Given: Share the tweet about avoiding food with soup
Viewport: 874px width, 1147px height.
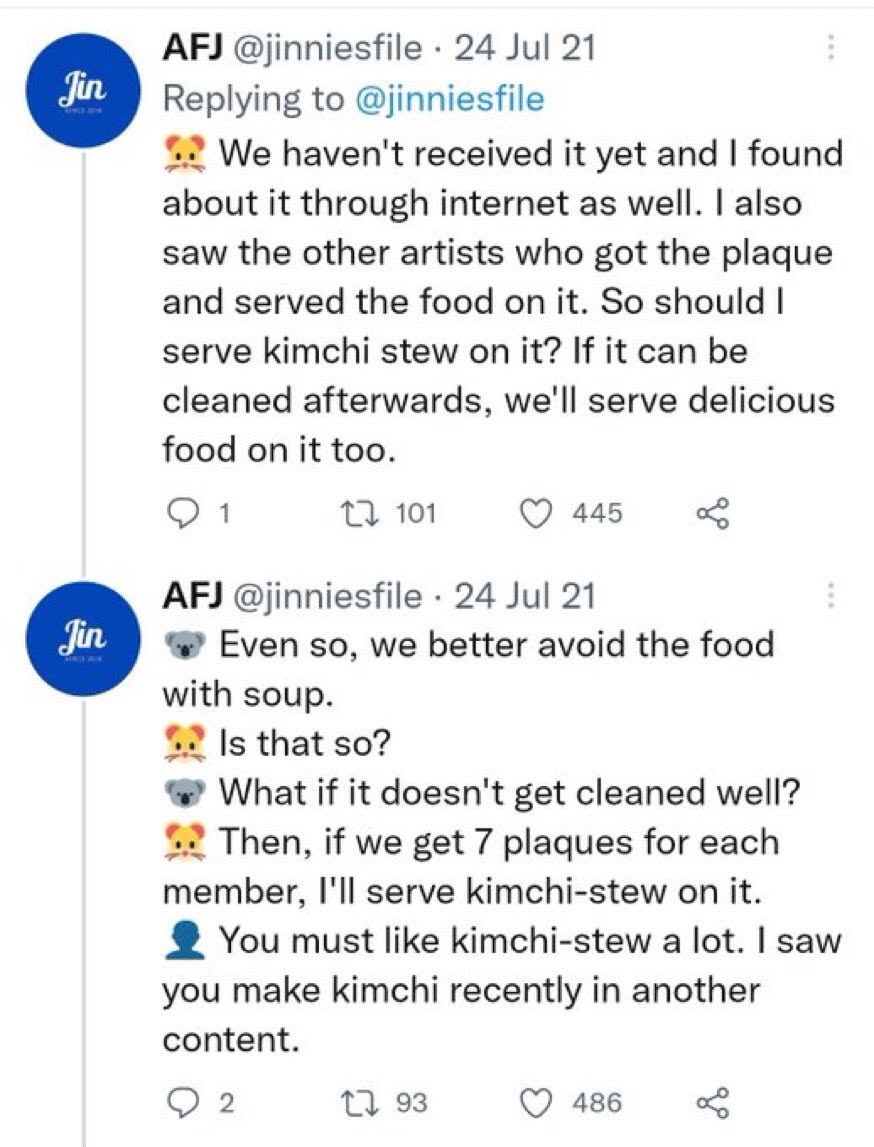Looking at the screenshot, I should (x=714, y=1103).
